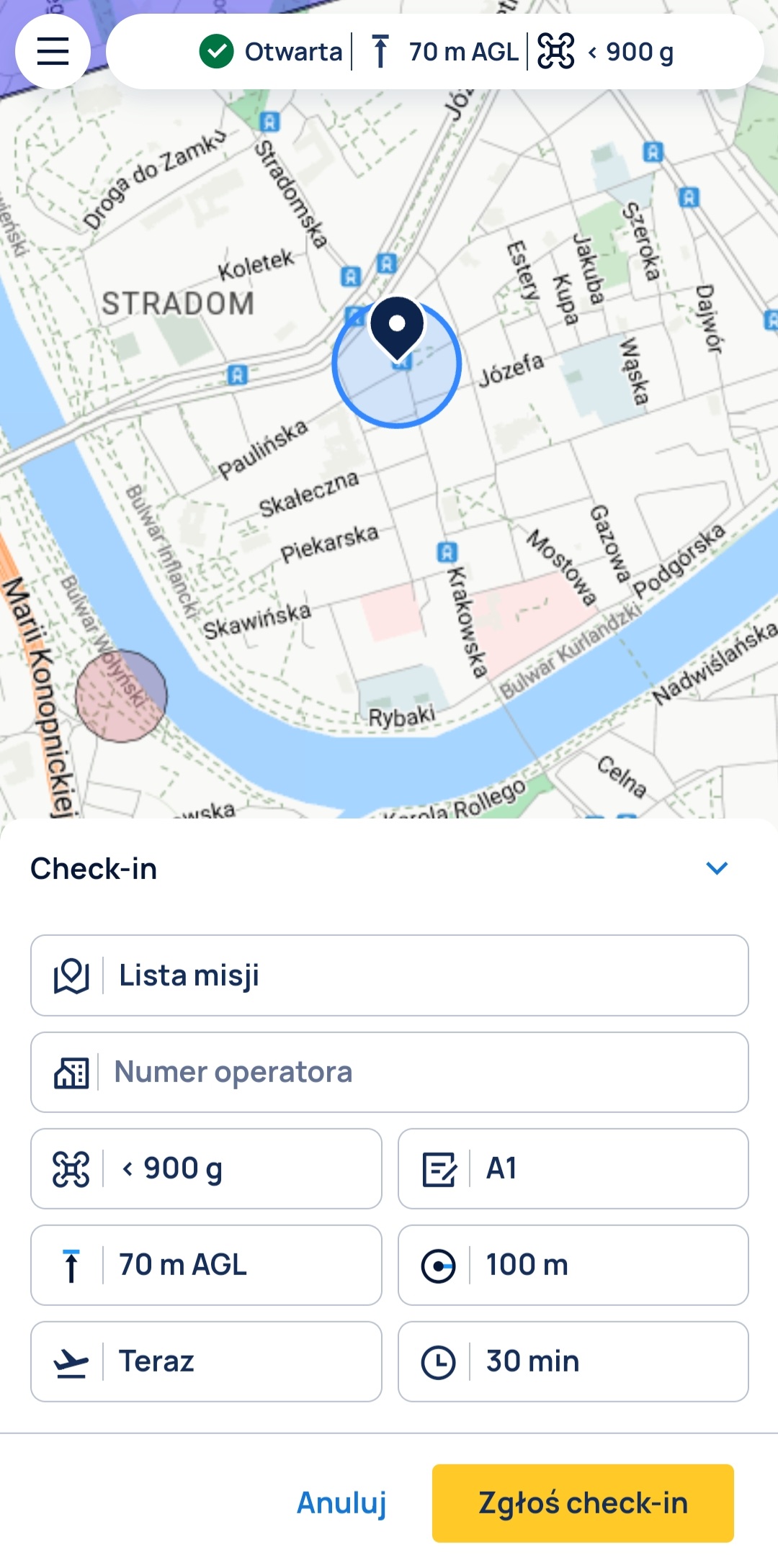Select the red zone circle on map
This screenshot has height=1568, width=778.
121,695
